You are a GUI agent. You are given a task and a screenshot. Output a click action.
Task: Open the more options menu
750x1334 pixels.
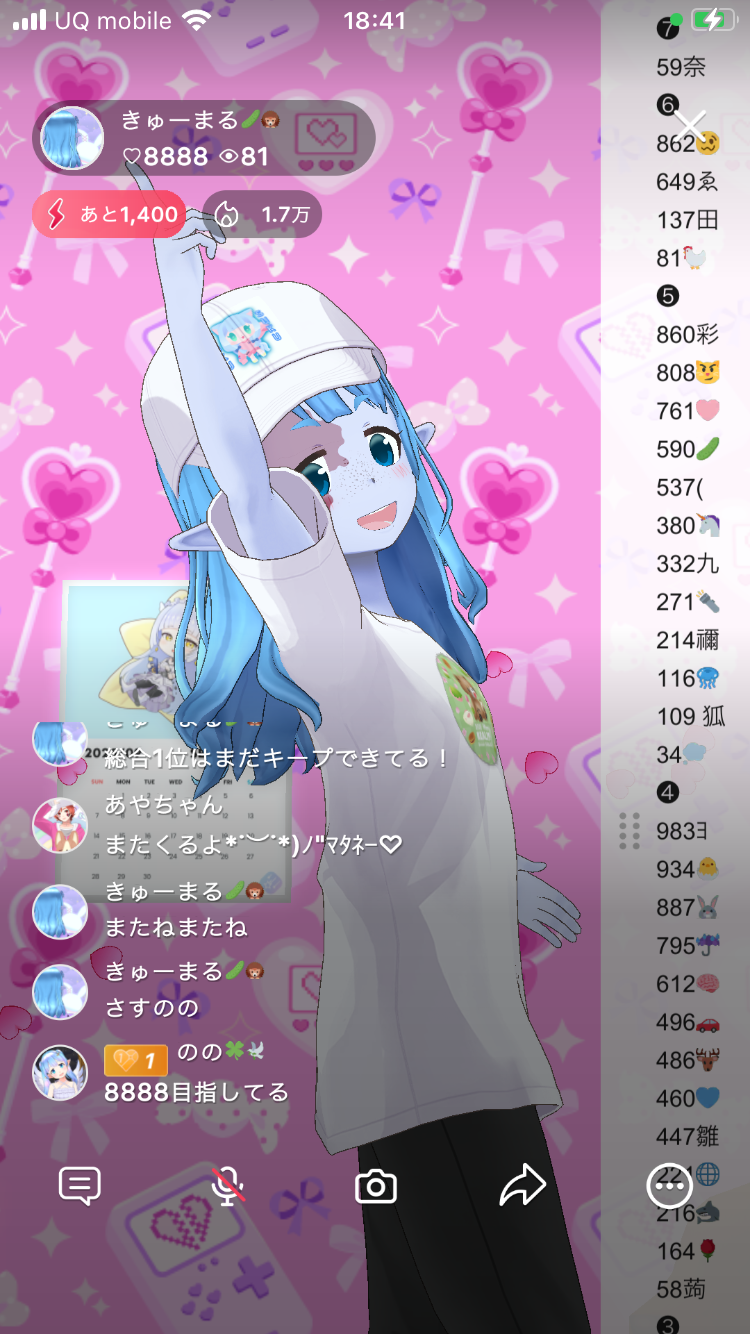(668, 1187)
